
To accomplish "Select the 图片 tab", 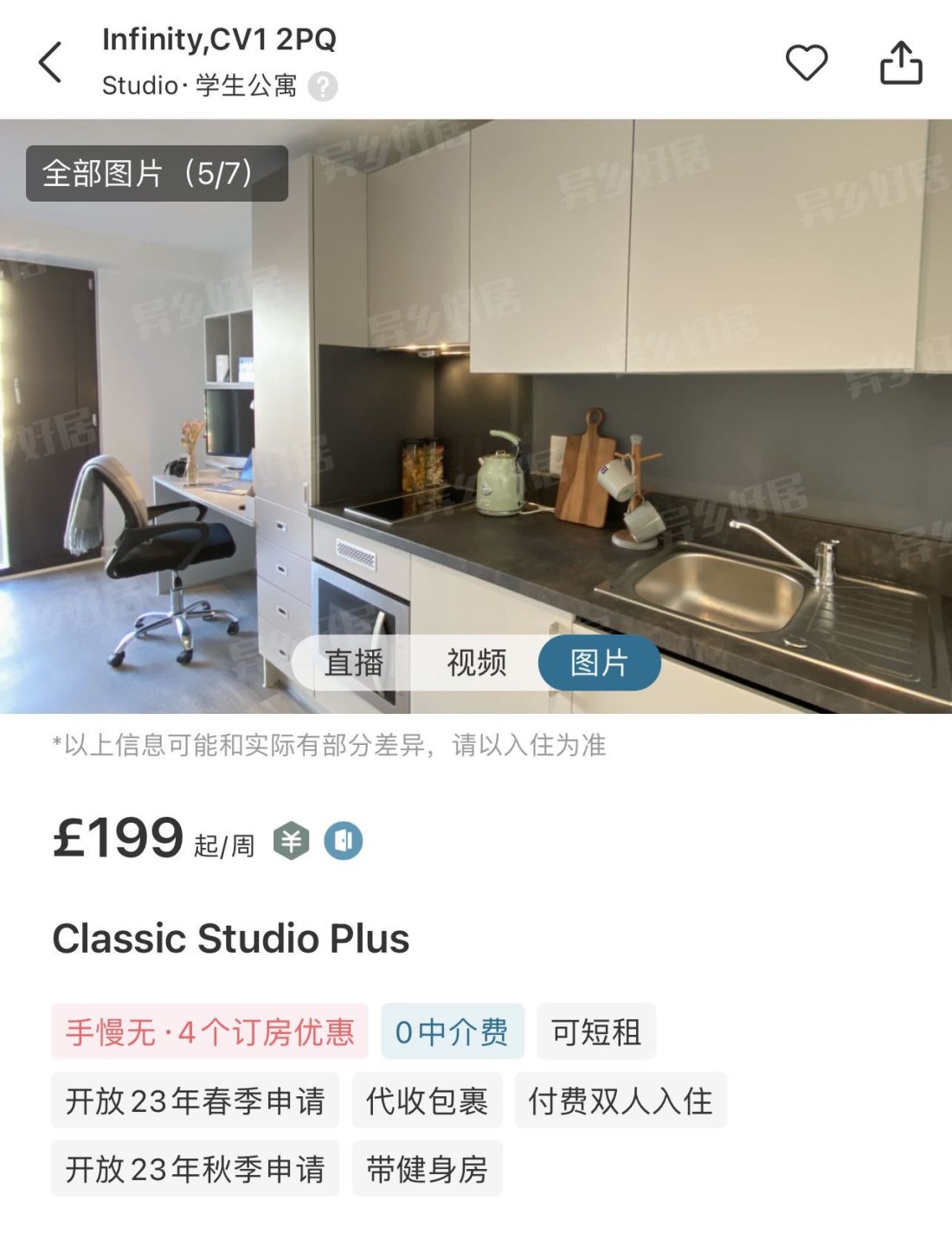I will click(x=599, y=664).
